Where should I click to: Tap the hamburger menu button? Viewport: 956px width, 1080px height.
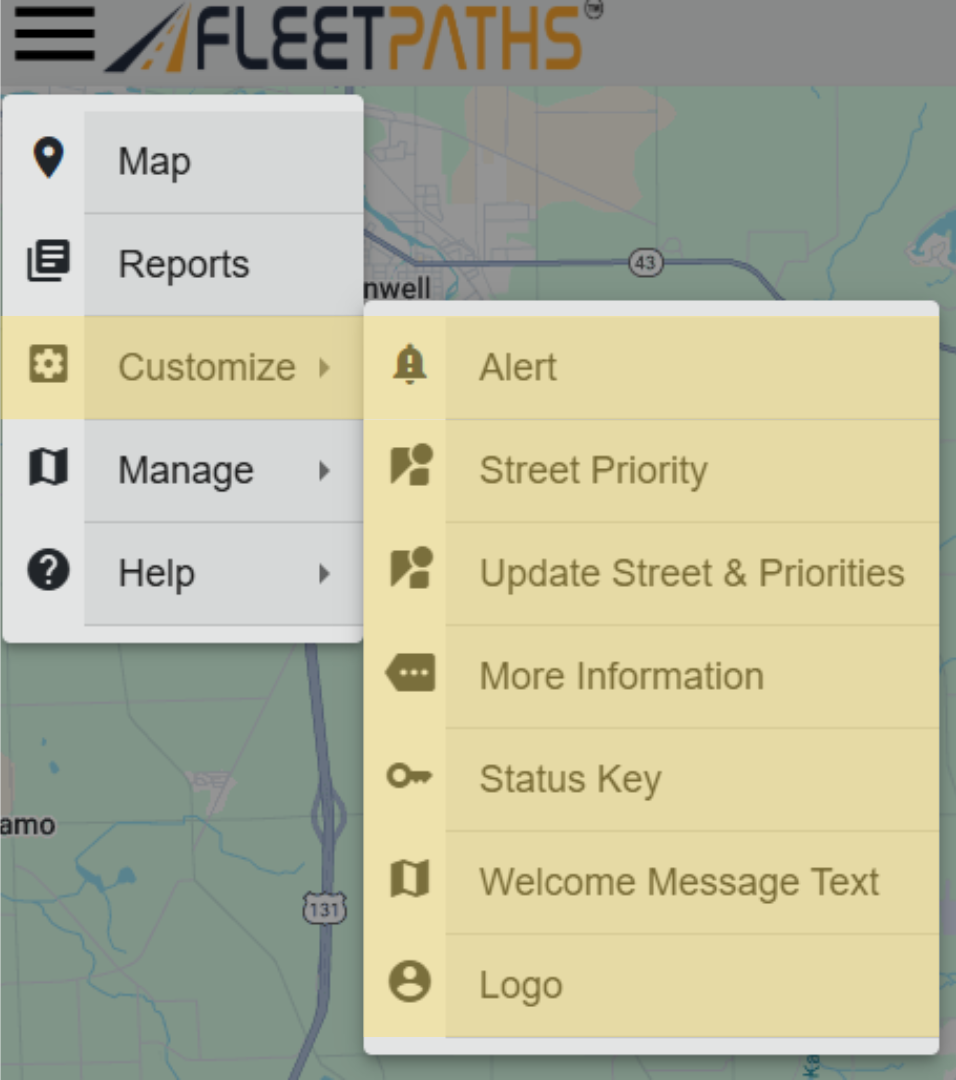[54, 35]
